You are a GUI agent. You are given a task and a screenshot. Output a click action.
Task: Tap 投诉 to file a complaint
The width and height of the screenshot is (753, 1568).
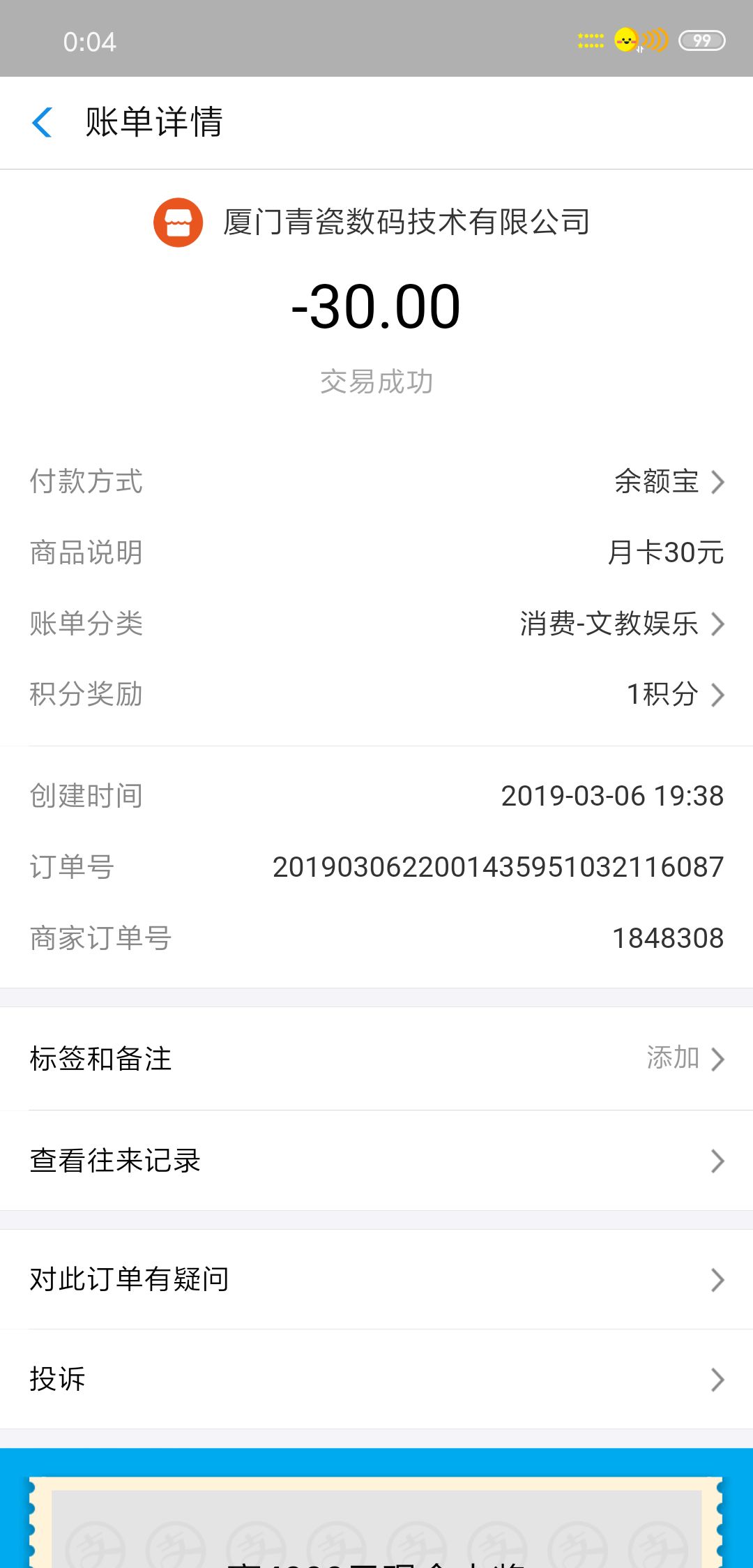[x=376, y=1379]
